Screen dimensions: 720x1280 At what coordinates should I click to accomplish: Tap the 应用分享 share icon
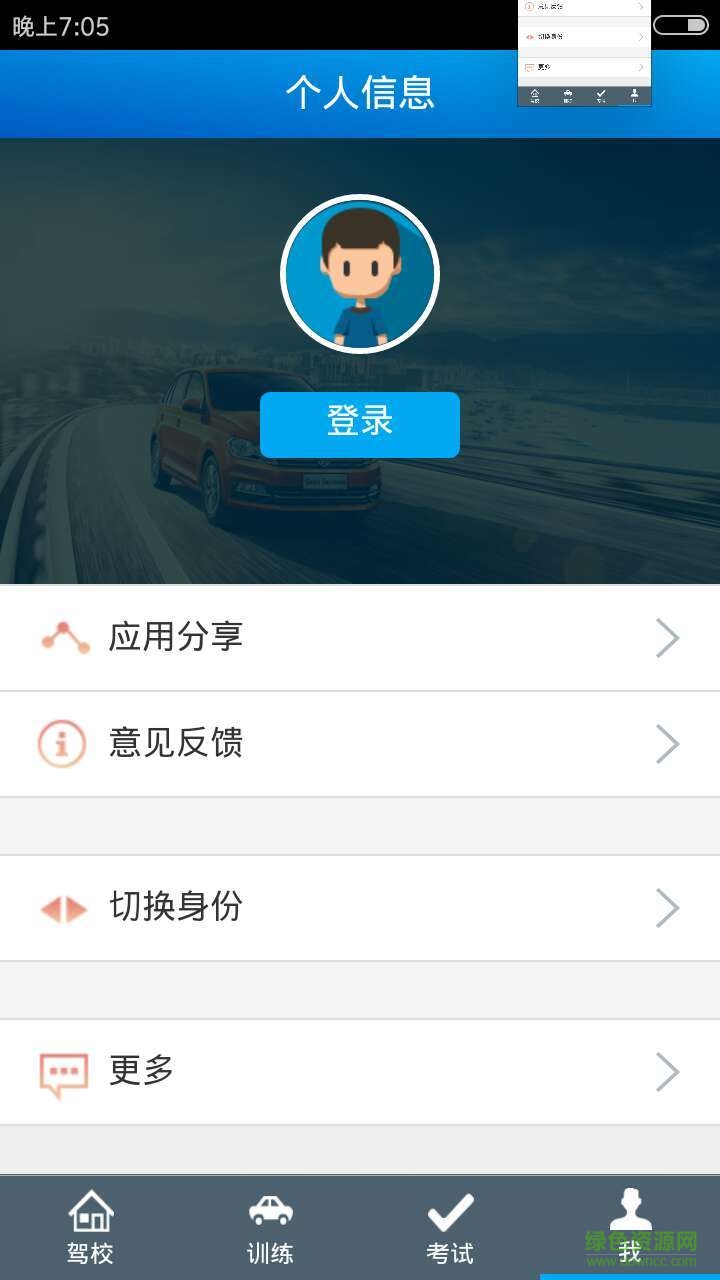[63, 636]
